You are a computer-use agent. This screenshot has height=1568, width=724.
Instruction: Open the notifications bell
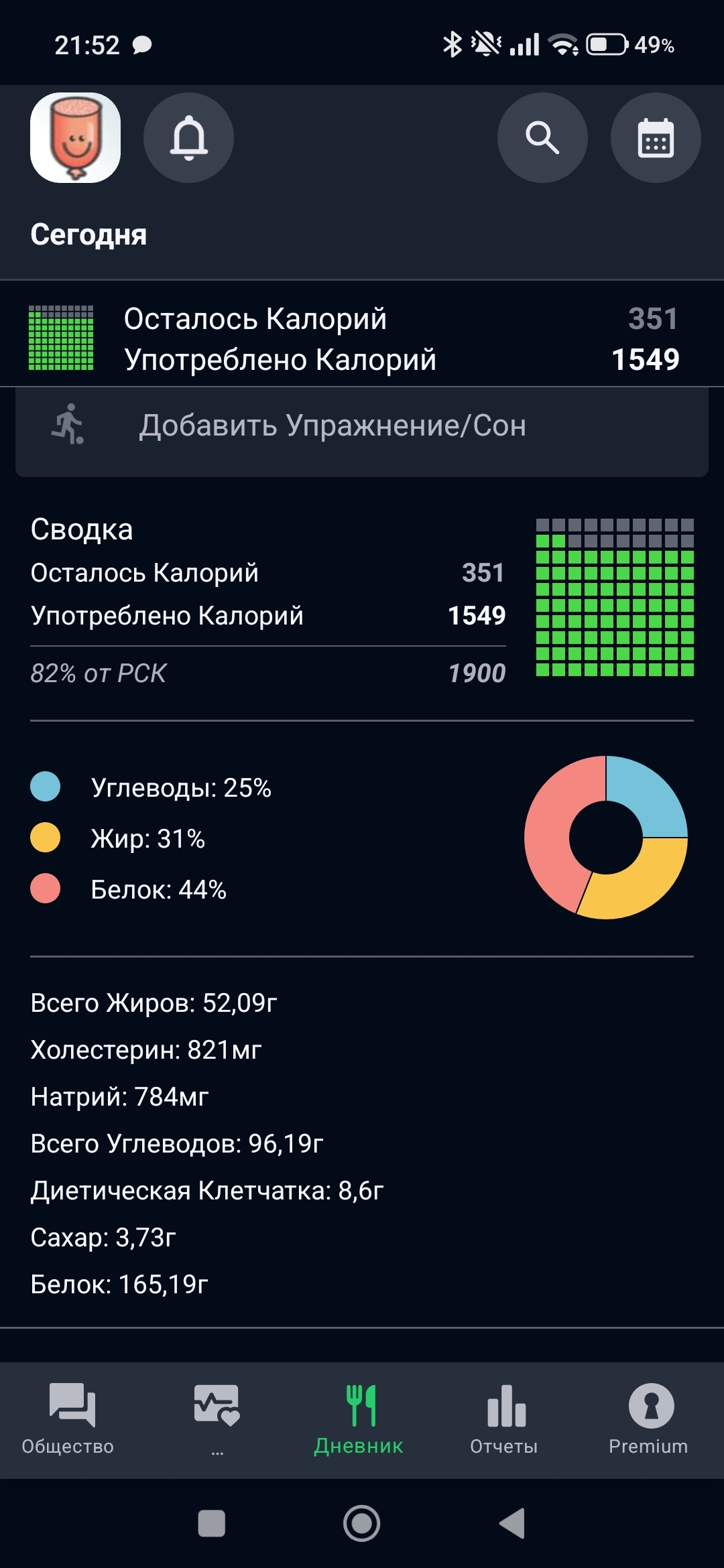coord(188,137)
